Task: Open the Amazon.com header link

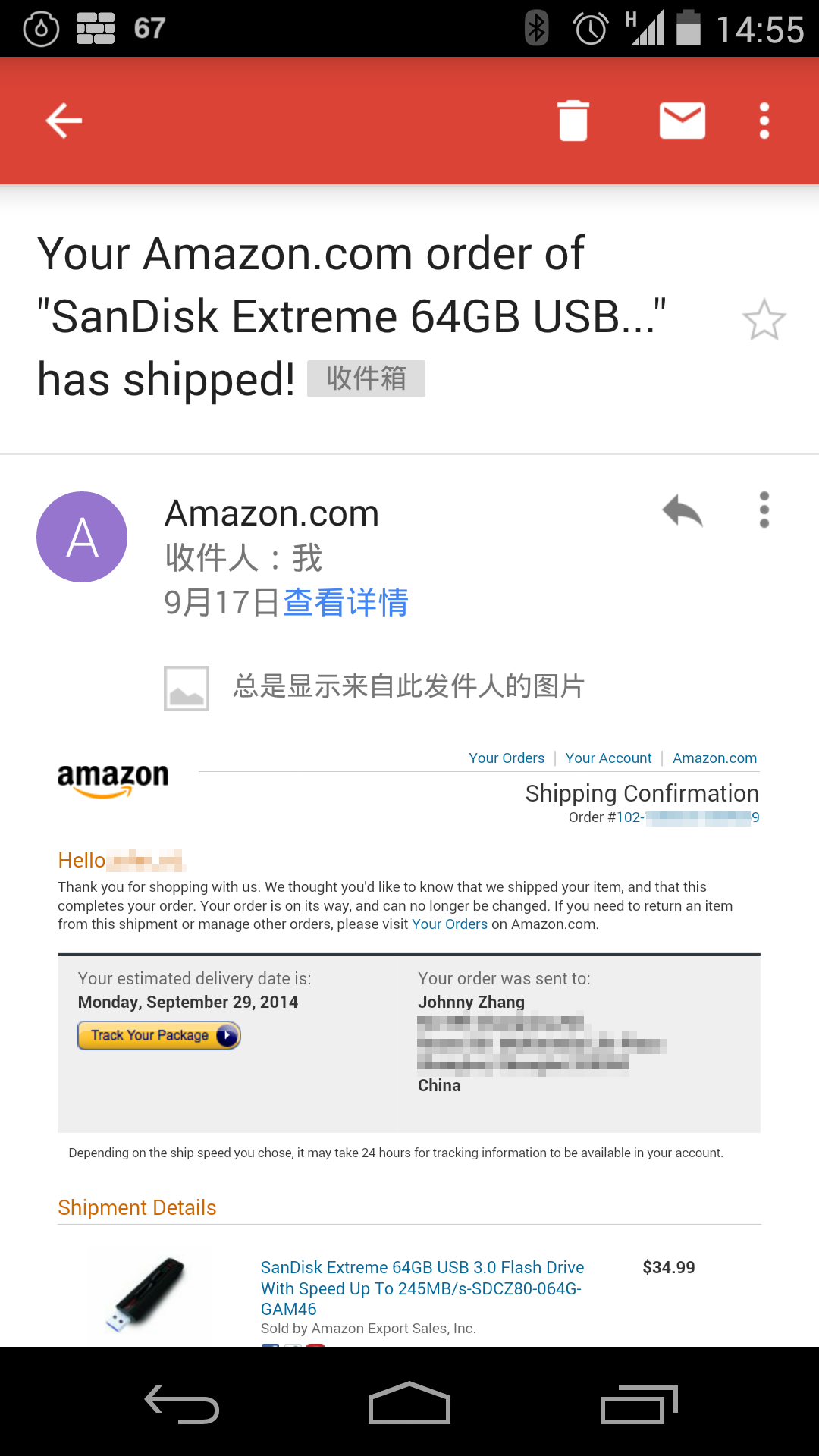Action: [715, 758]
